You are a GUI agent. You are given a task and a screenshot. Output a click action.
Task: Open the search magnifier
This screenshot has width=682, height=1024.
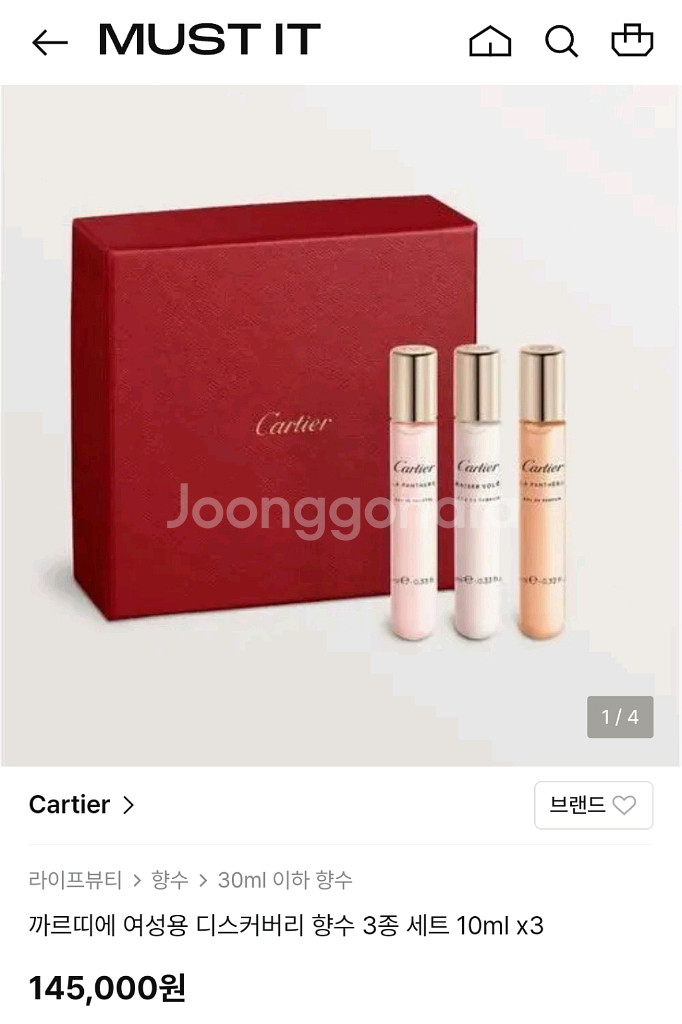(x=561, y=42)
